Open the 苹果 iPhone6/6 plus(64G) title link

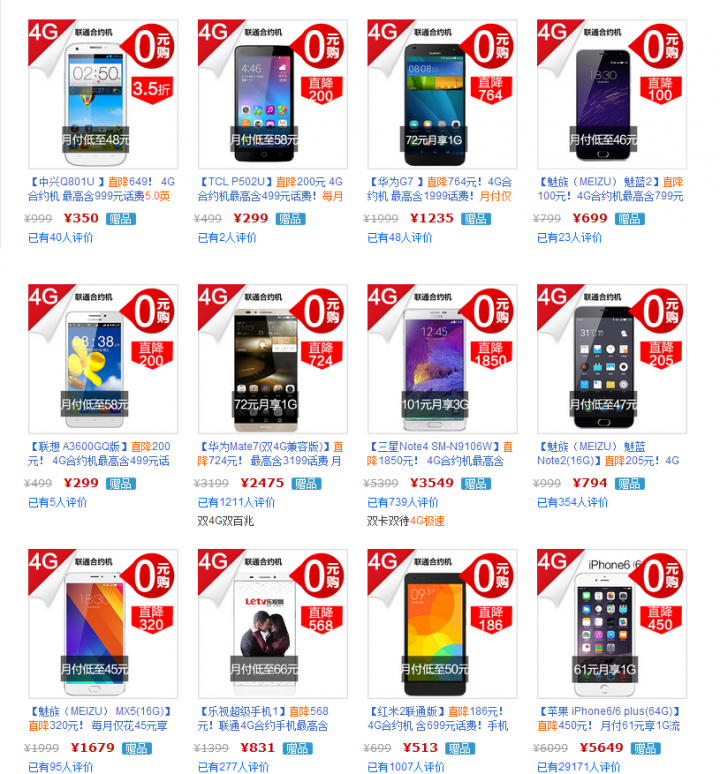point(609,718)
